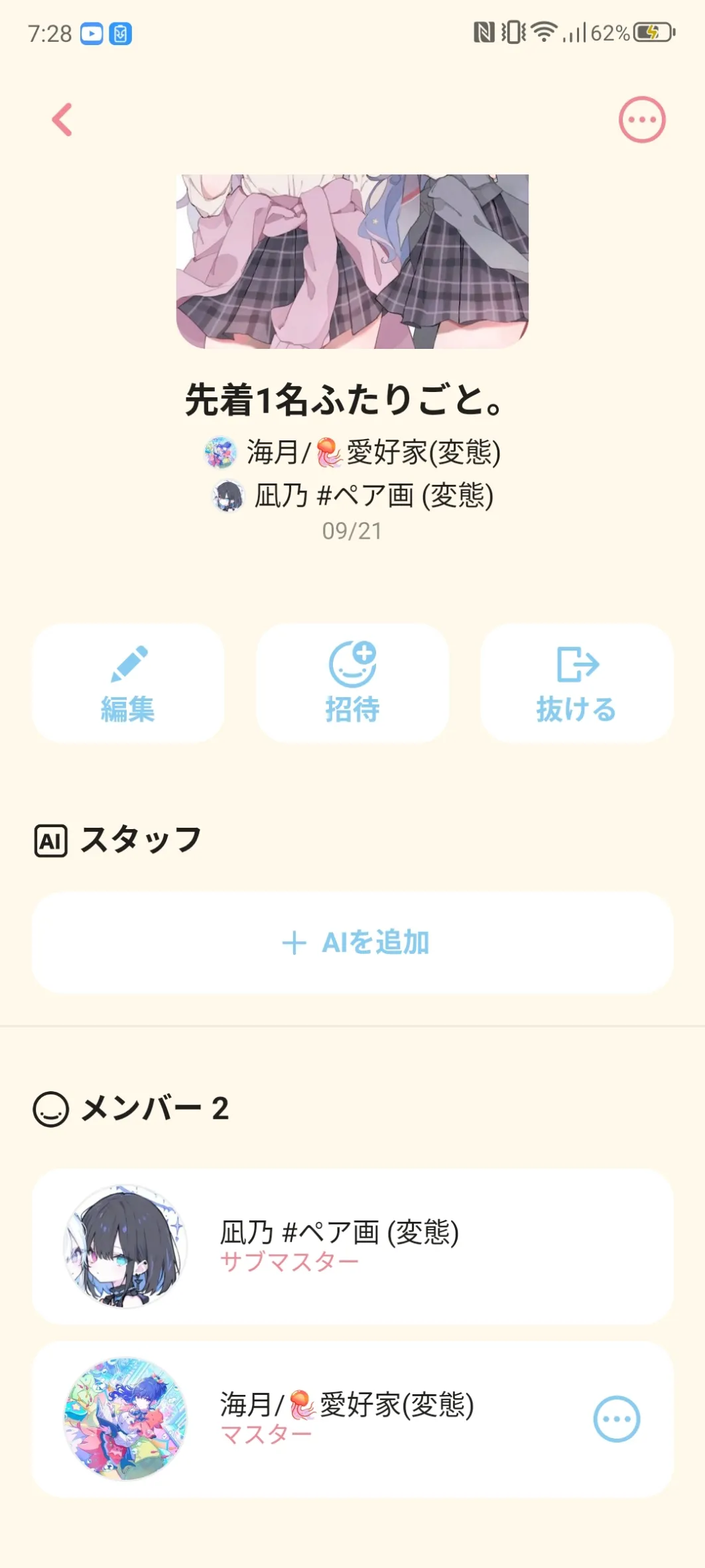Screen dimensions: 705x1568
Task: Go back using the pink arrow
Action: tap(62, 120)
